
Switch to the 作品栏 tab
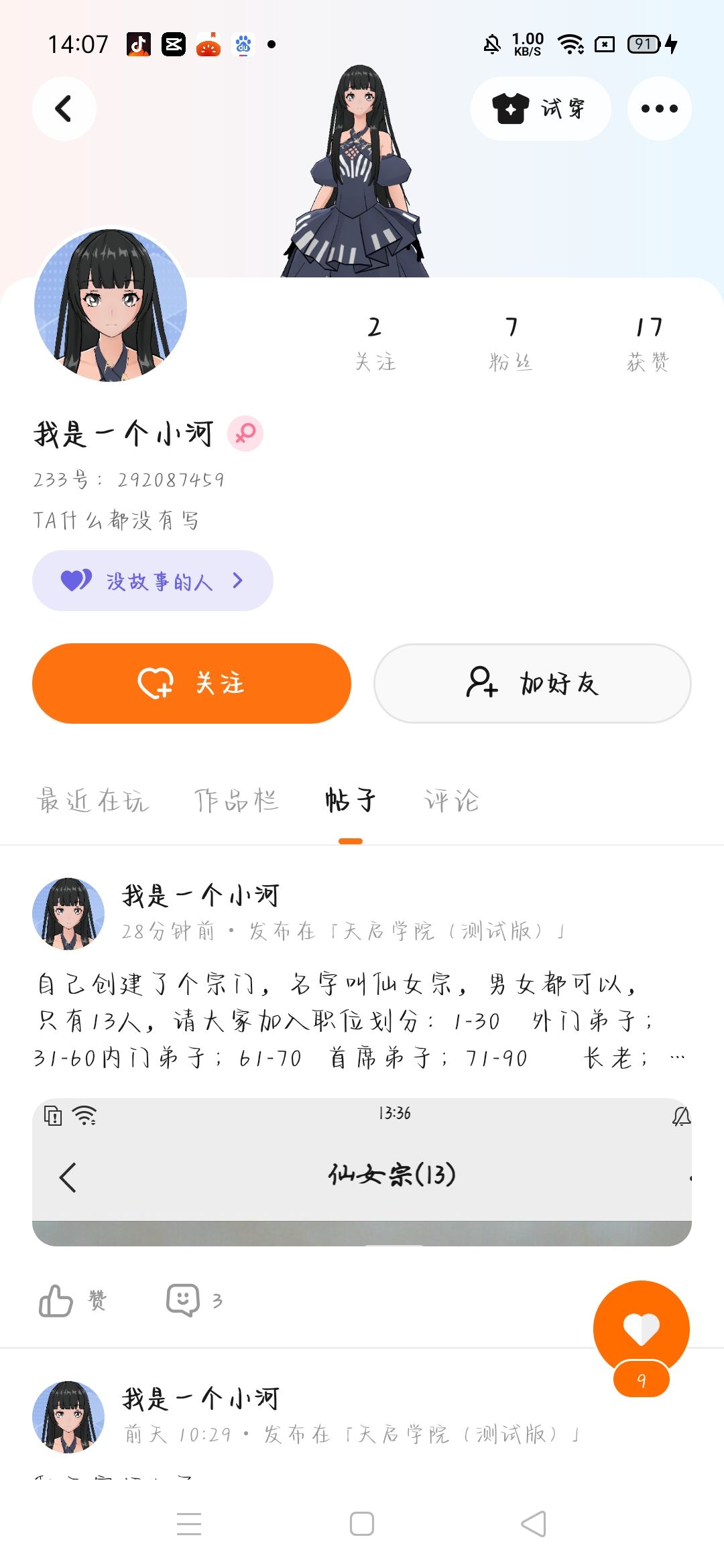pyautogui.click(x=236, y=801)
